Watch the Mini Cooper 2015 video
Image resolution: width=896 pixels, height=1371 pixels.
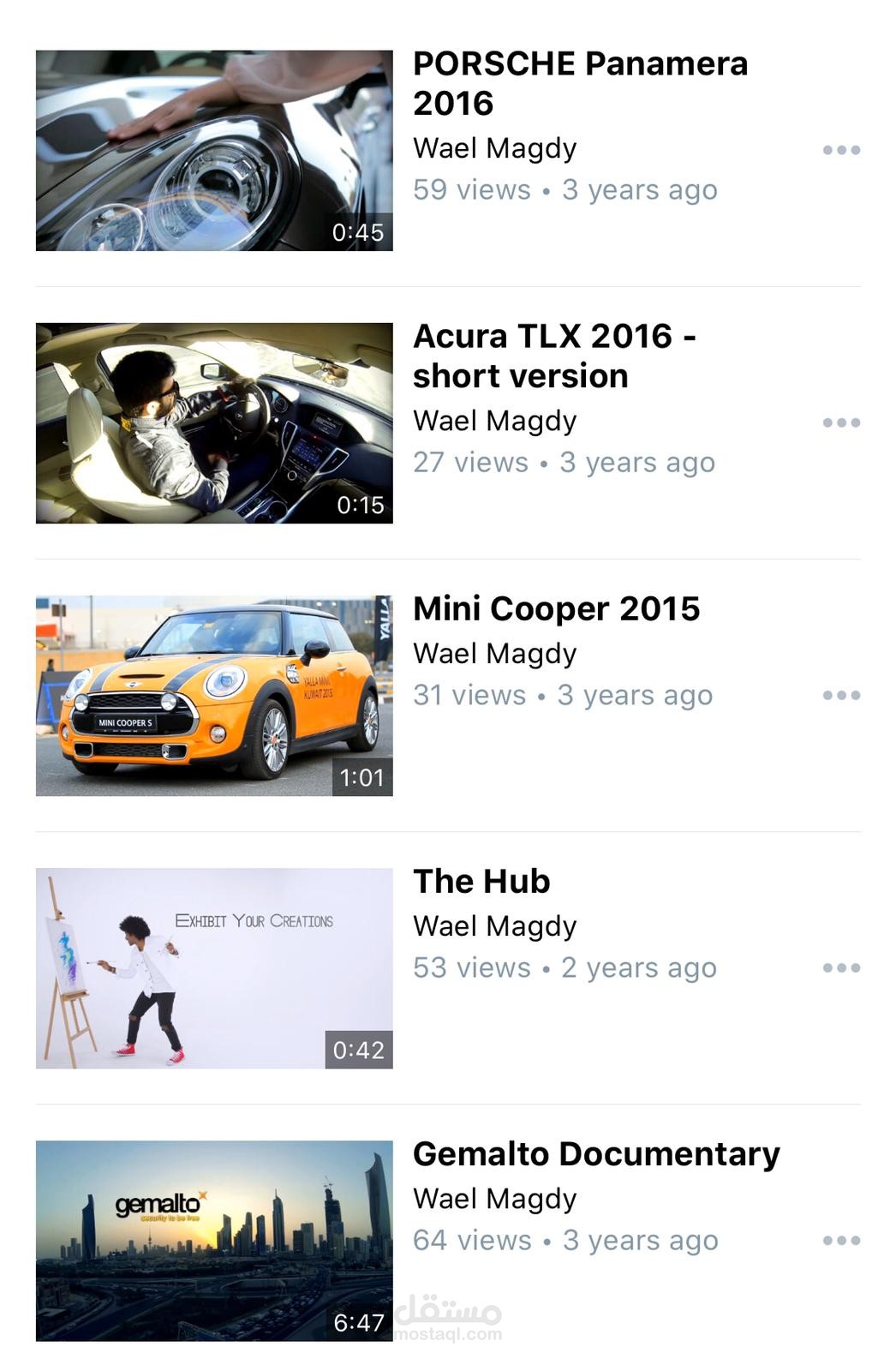(x=214, y=696)
